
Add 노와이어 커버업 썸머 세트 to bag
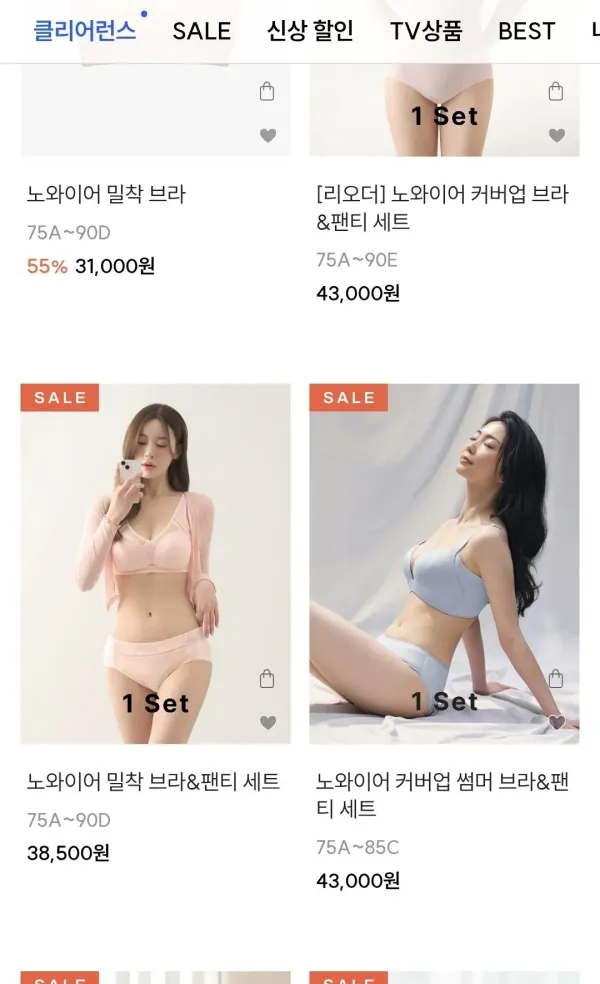[556, 679]
